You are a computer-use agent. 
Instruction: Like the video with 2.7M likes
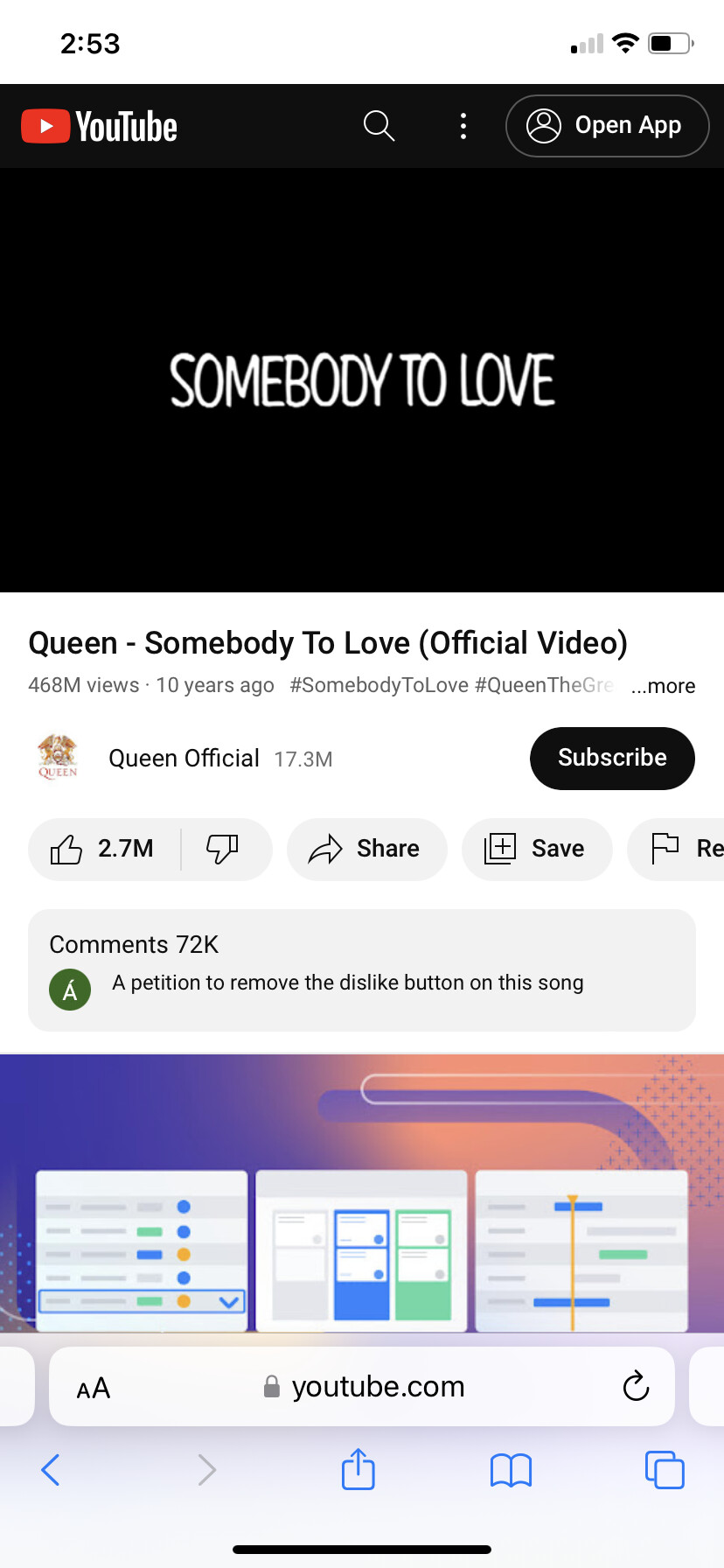(103, 849)
